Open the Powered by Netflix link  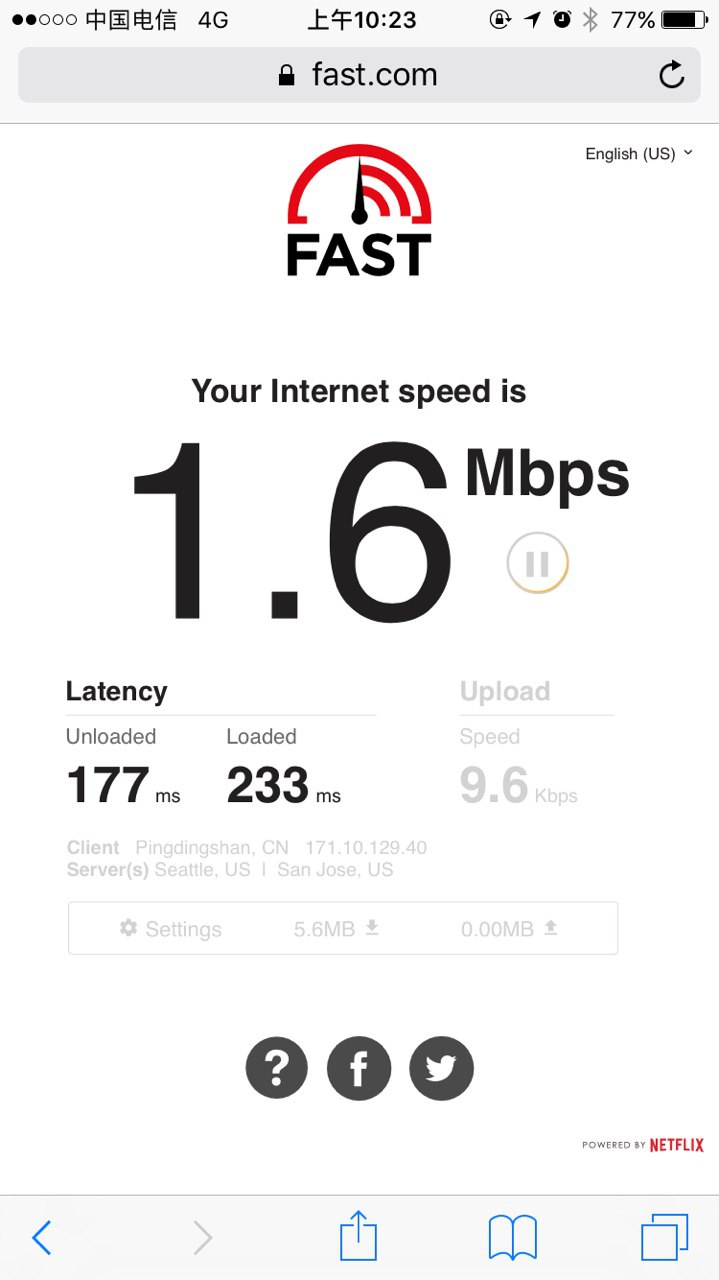tap(643, 1145)
